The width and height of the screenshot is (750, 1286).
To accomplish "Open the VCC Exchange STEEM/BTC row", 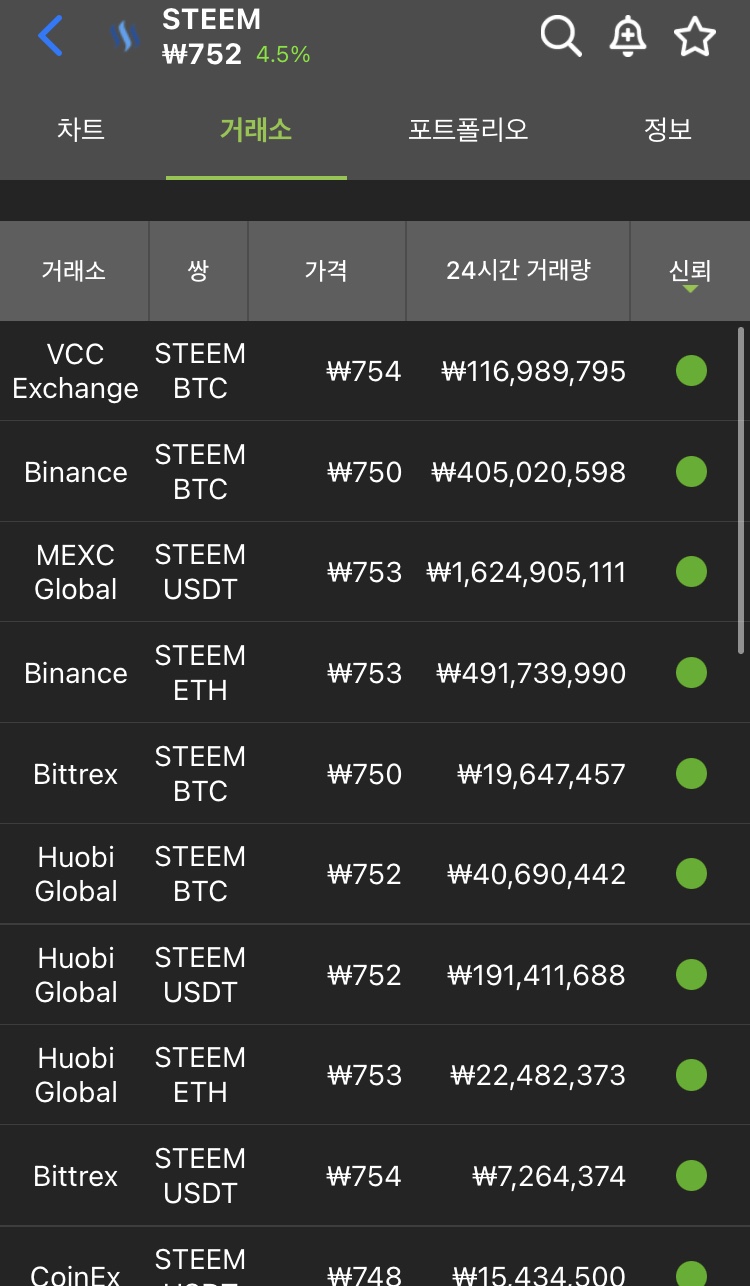I will pos(375,371).
